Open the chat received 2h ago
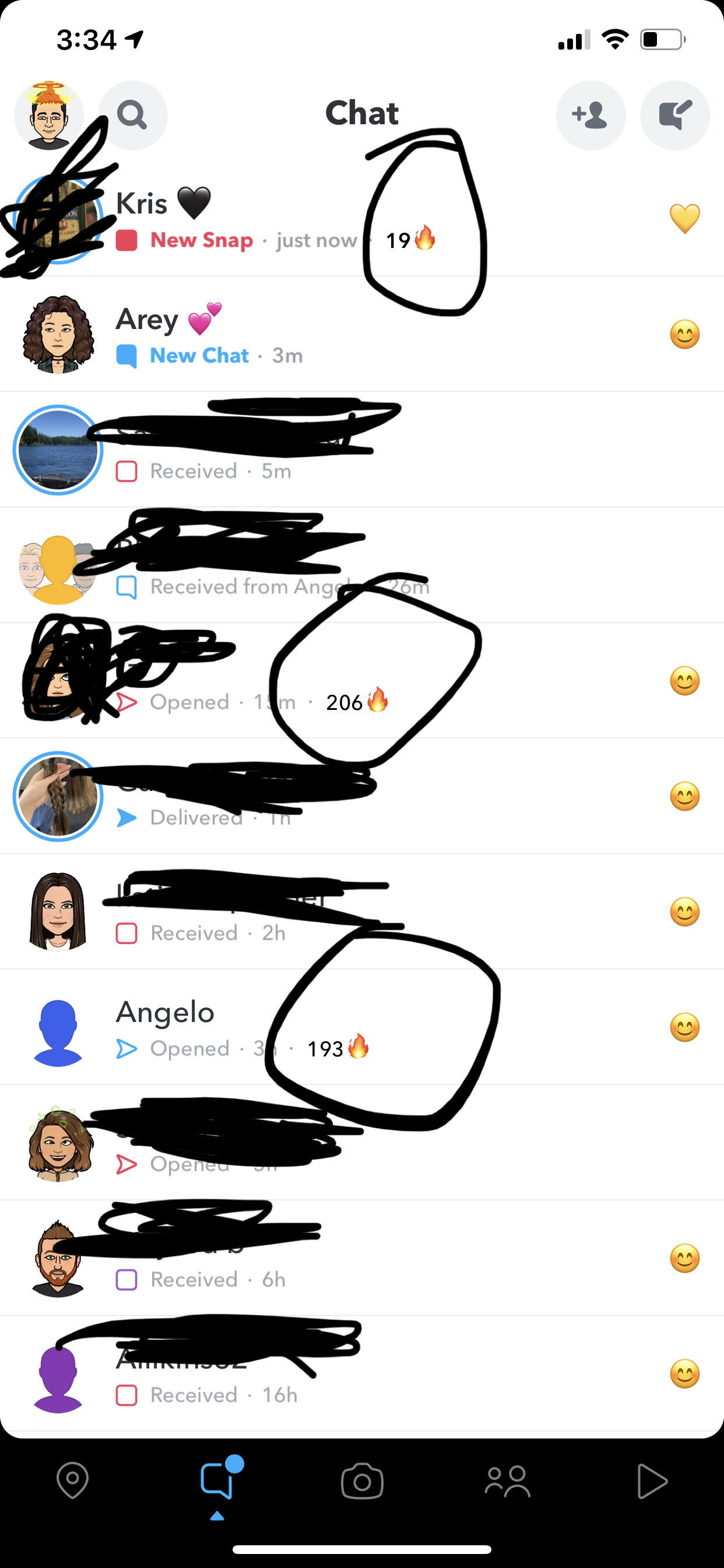 pyautogui.click(x=365, y=912)
